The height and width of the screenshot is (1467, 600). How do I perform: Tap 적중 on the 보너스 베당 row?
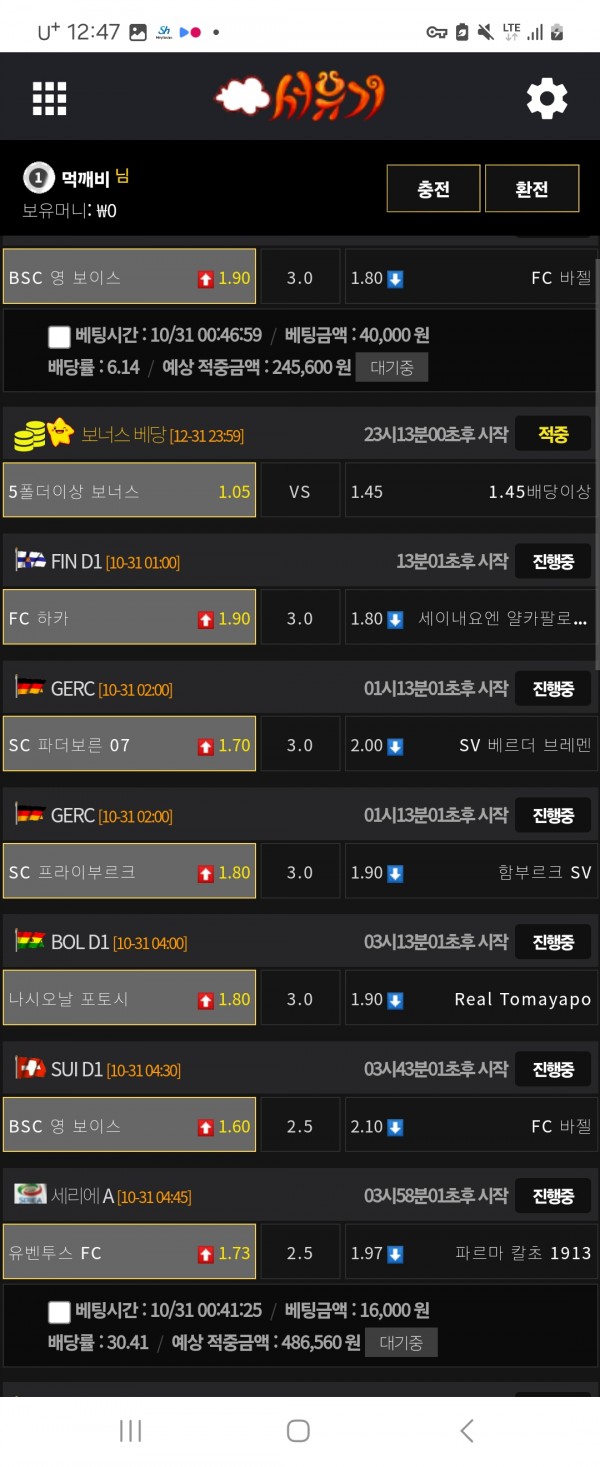(553, 434)
